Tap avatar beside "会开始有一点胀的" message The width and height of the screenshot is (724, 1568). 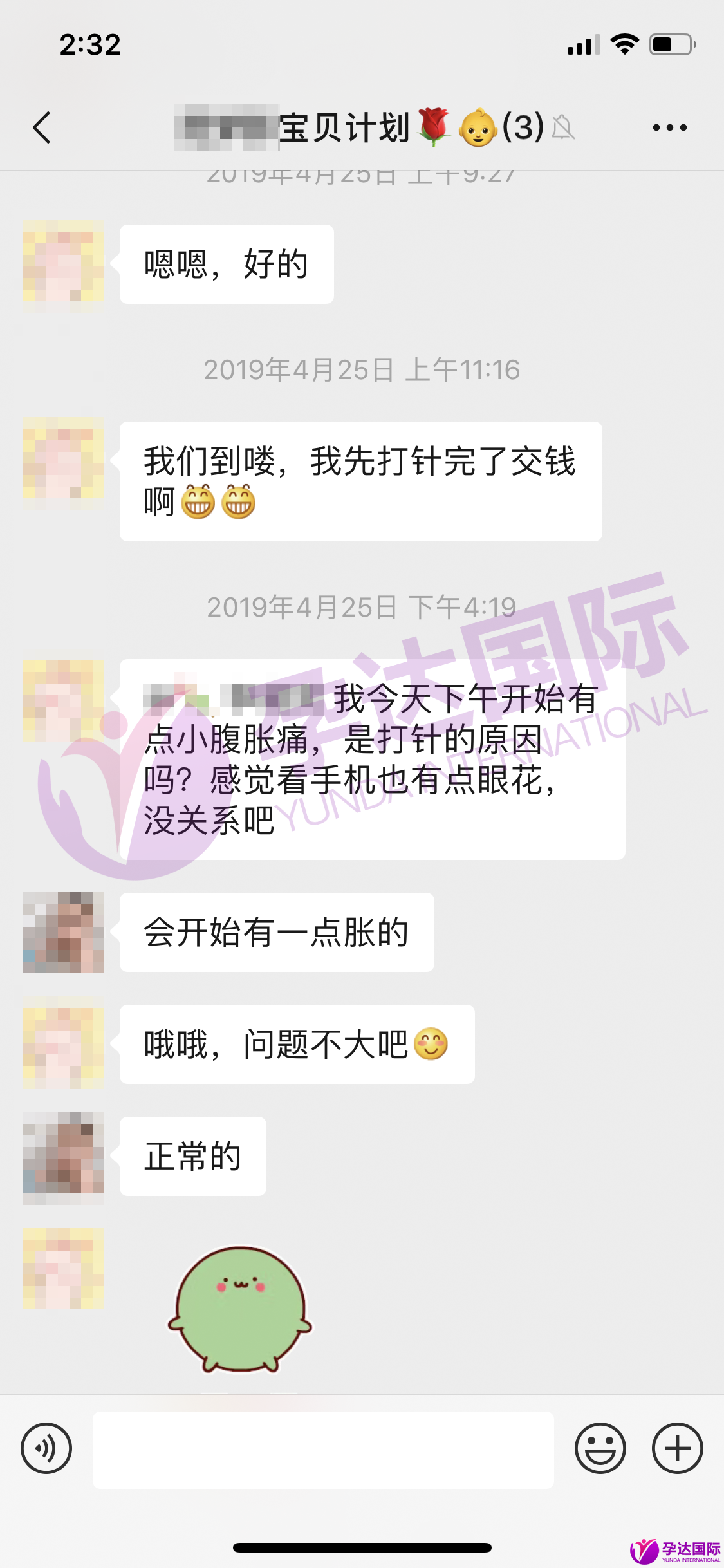pyautogui.click(x=64, y=932)
